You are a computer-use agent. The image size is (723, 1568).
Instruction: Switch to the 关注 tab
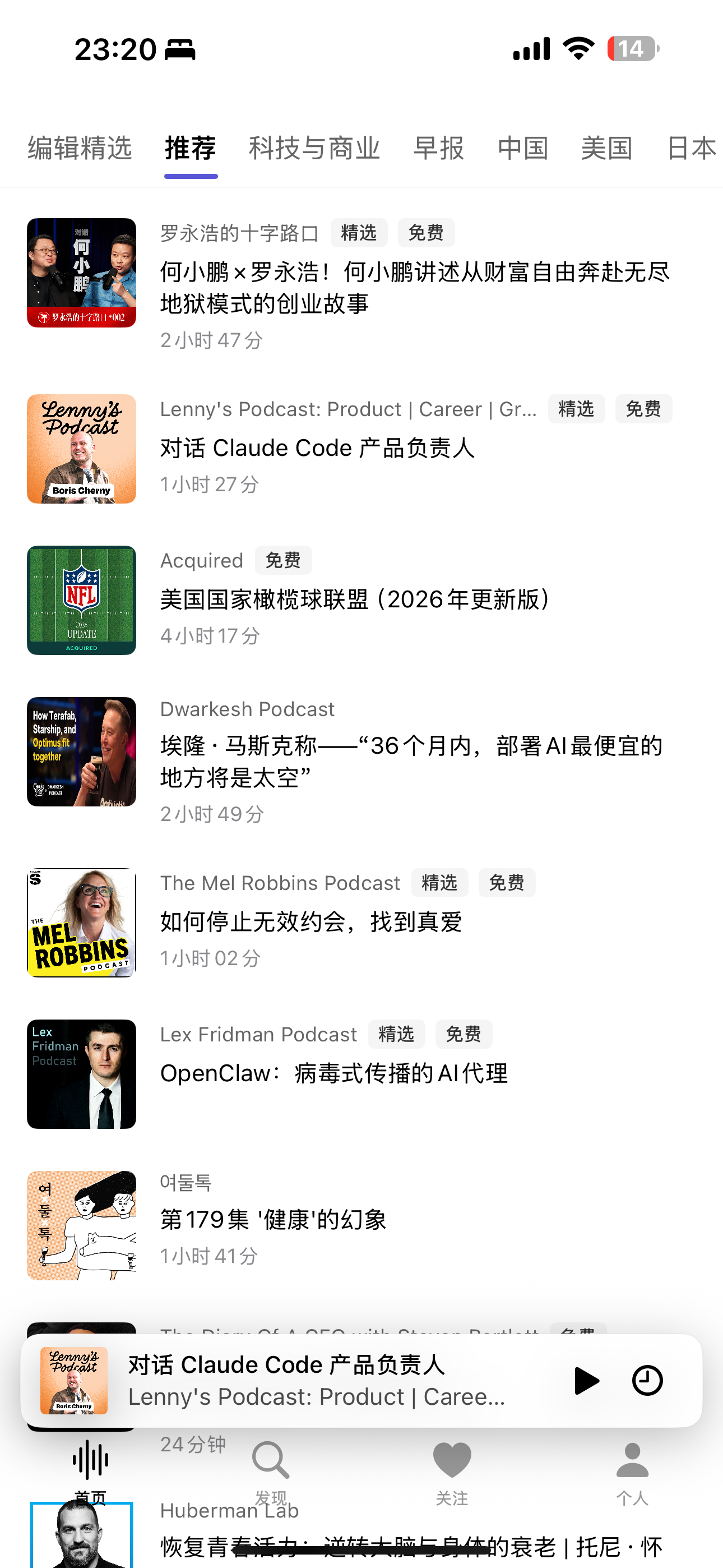[452, 1470]
